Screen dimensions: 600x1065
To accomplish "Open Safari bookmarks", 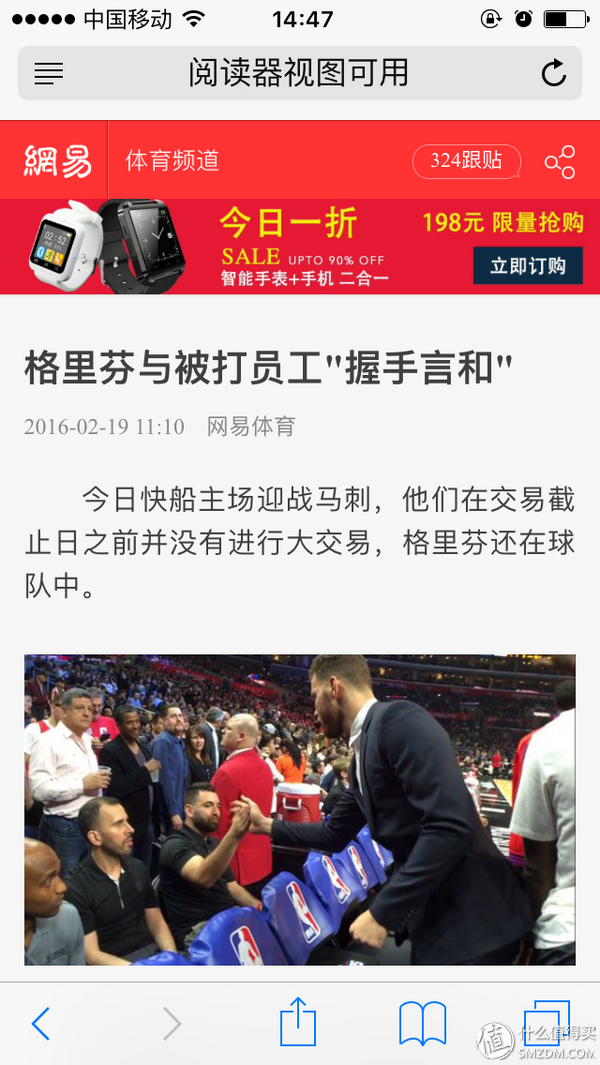I will coord(422,1024).
